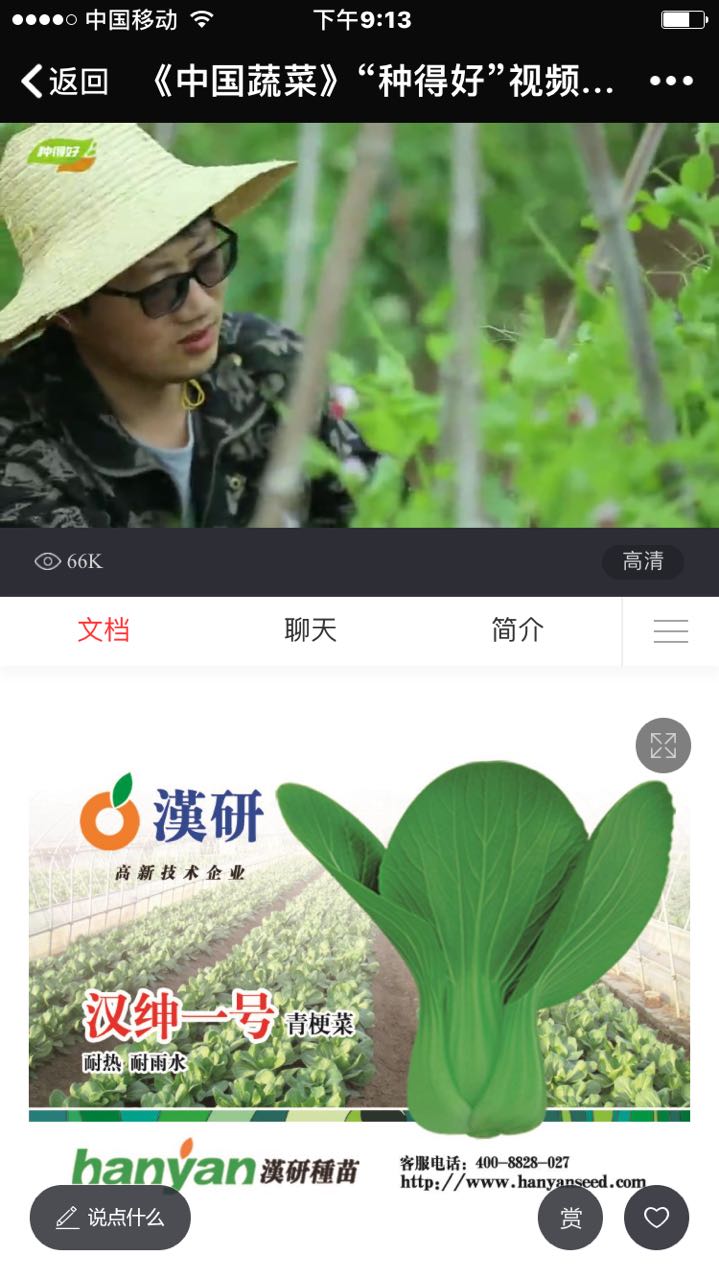Change video quality via 高清 button
The image size is (719, 1280).
click(642, 562)
